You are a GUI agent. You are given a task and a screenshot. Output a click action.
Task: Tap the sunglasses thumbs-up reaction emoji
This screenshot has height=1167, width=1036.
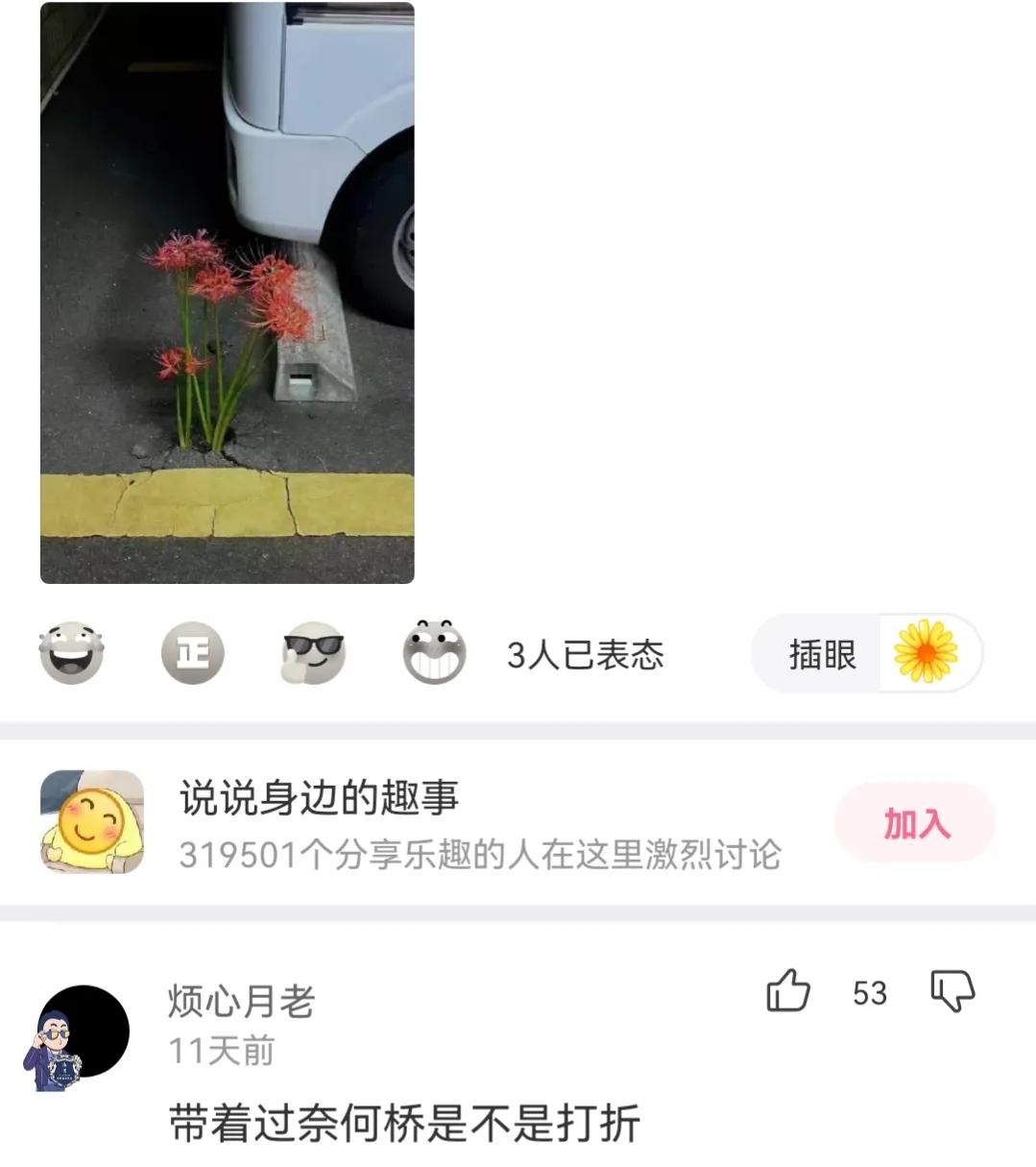tap(313, 654)
